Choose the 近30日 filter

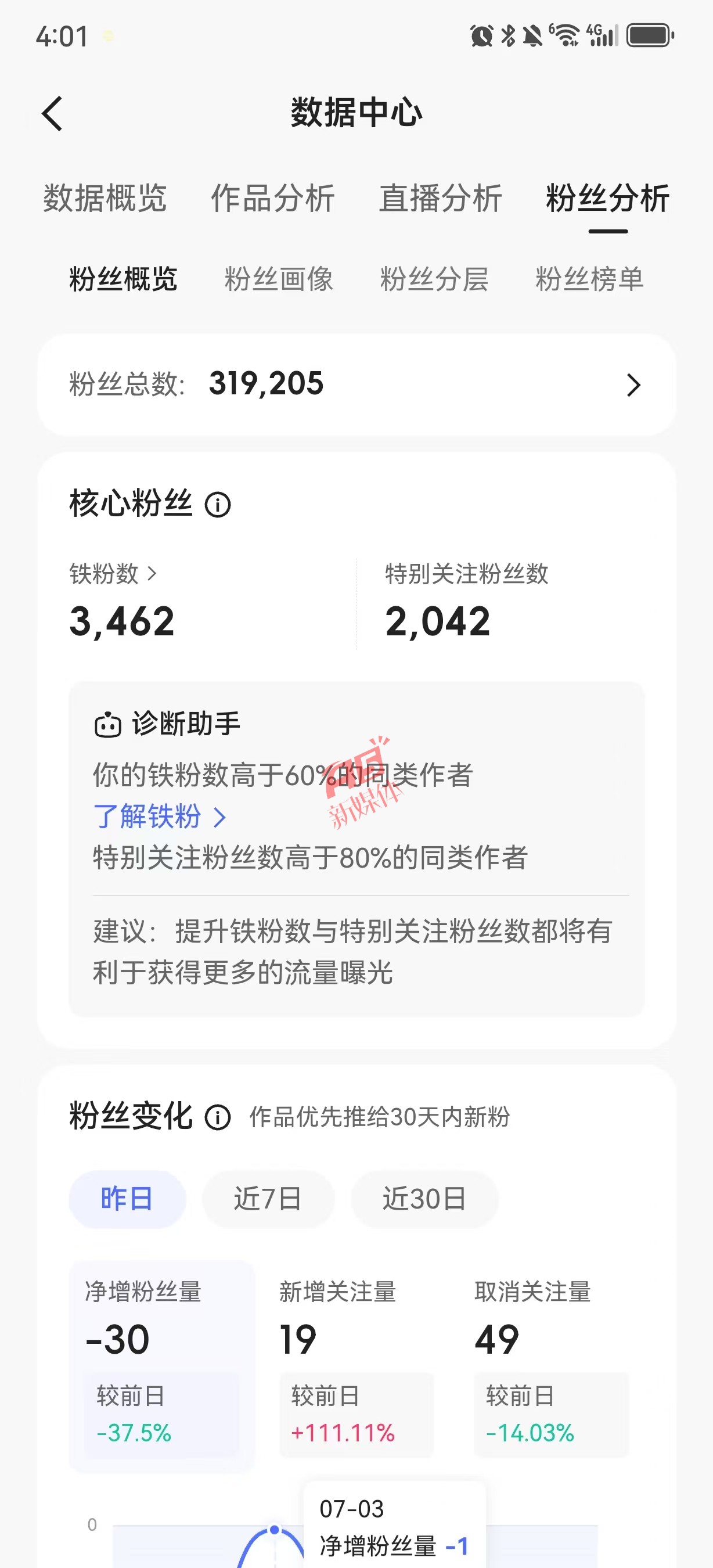[424, 1199]
